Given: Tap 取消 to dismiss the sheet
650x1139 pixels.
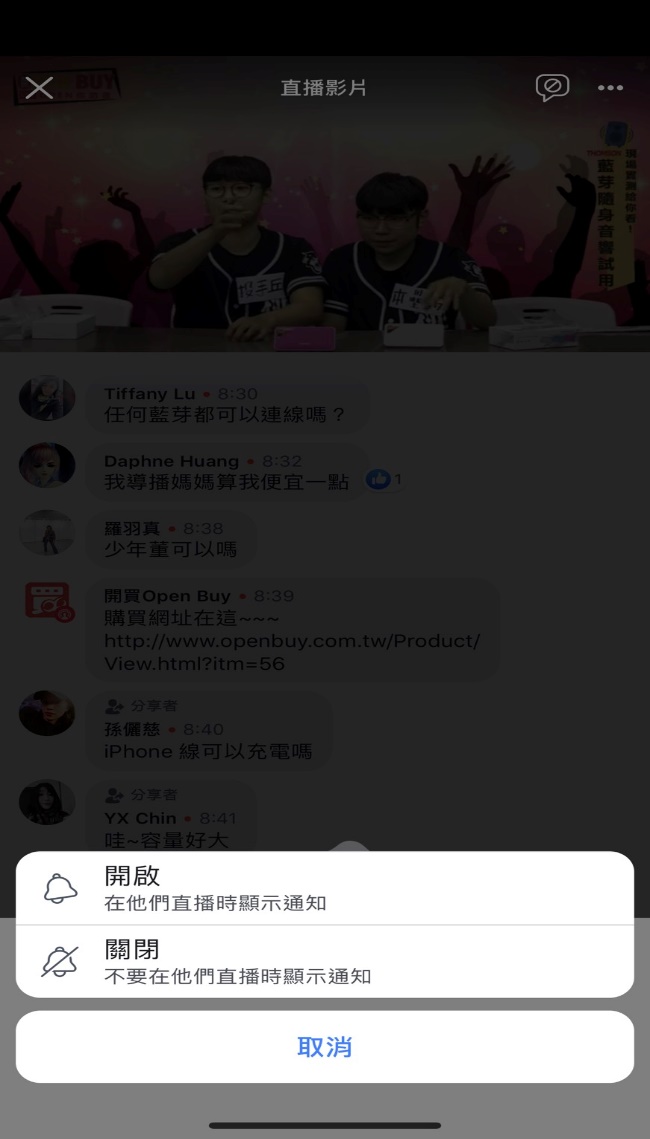Looking at the screenshot, I should [324, 1047].
